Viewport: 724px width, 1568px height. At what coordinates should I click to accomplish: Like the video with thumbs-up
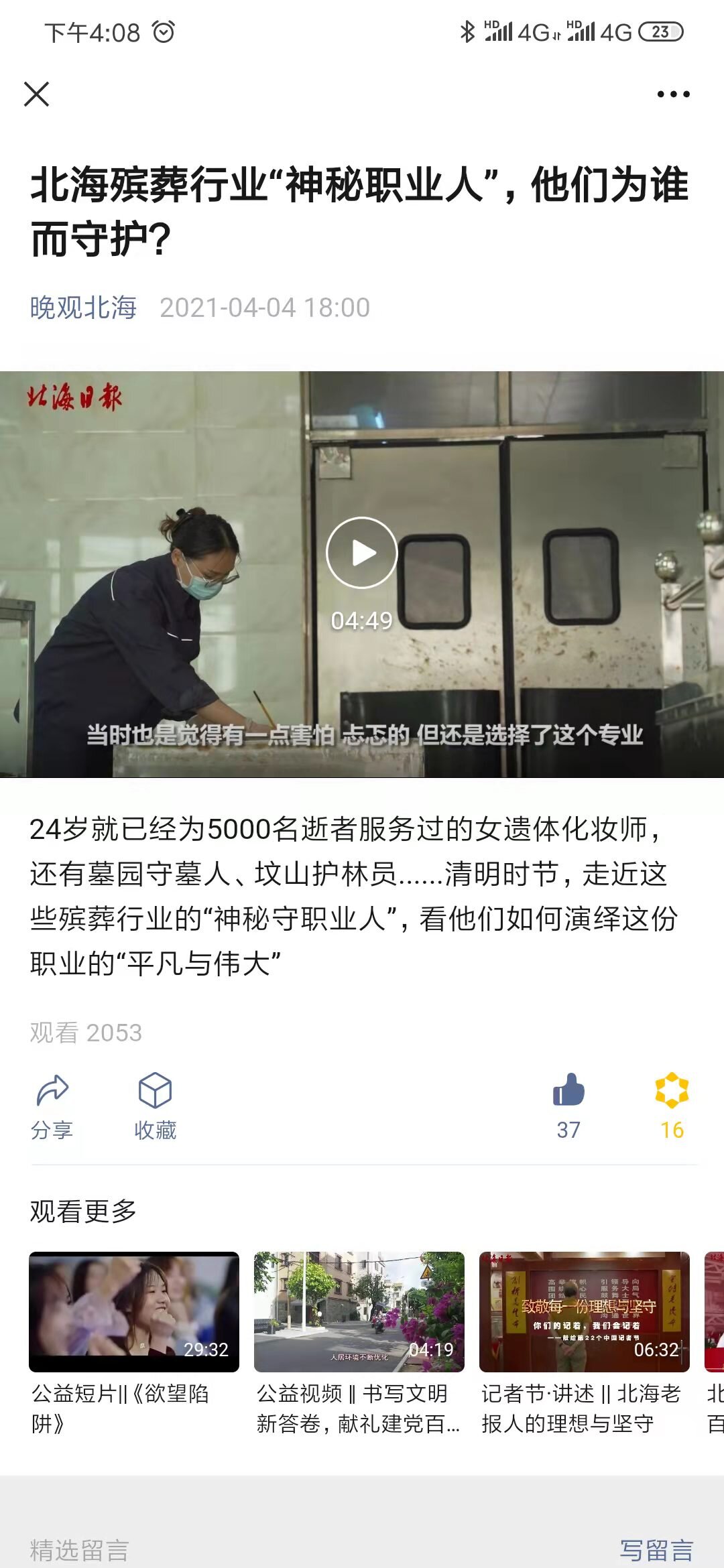[568, 1106]
